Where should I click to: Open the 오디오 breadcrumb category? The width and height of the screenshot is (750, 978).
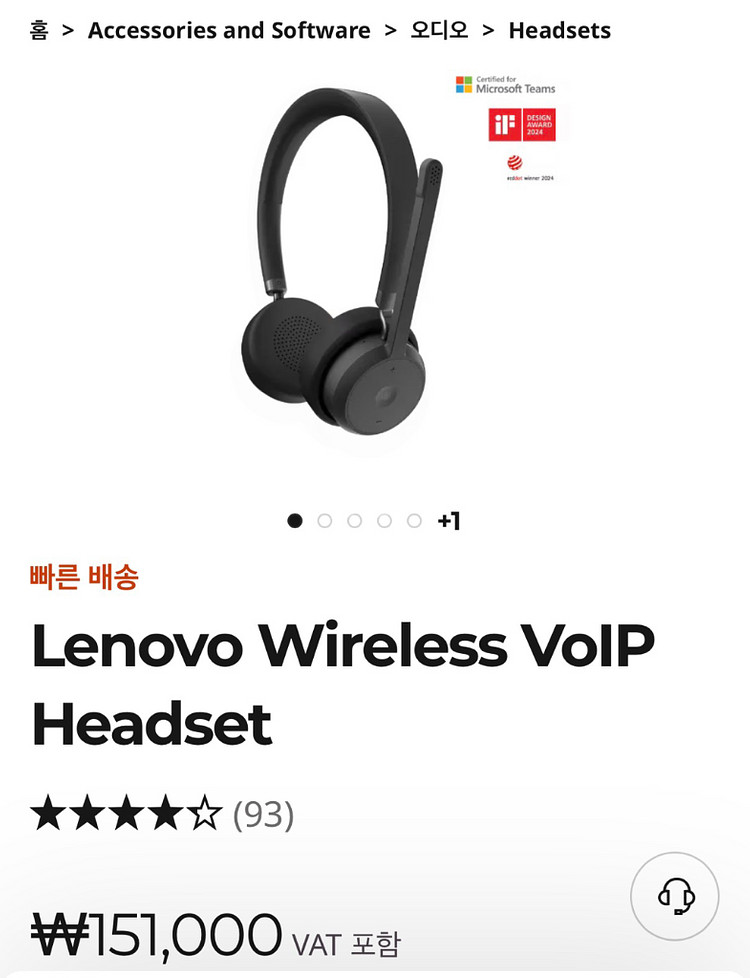pos(439,30)
